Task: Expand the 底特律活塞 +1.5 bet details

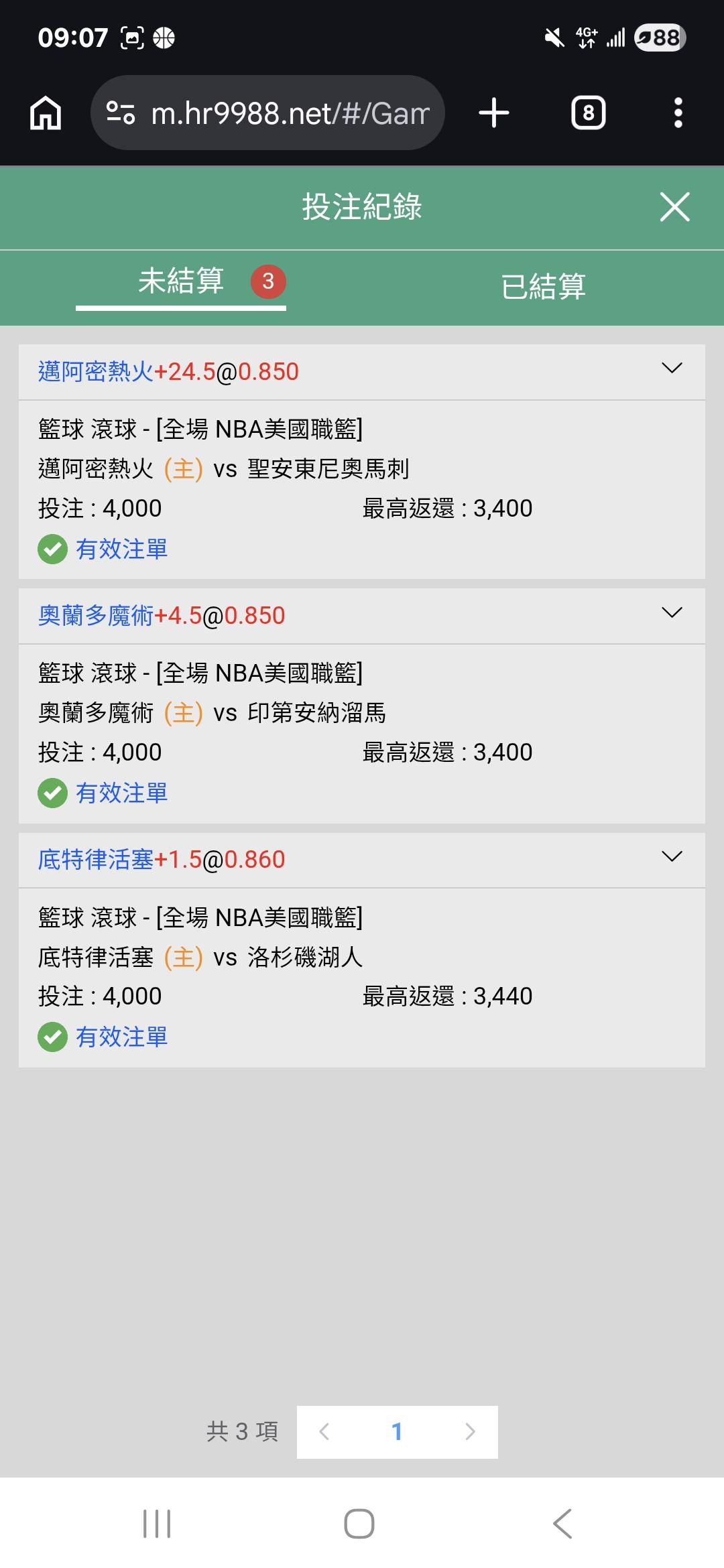Action: 672,856
